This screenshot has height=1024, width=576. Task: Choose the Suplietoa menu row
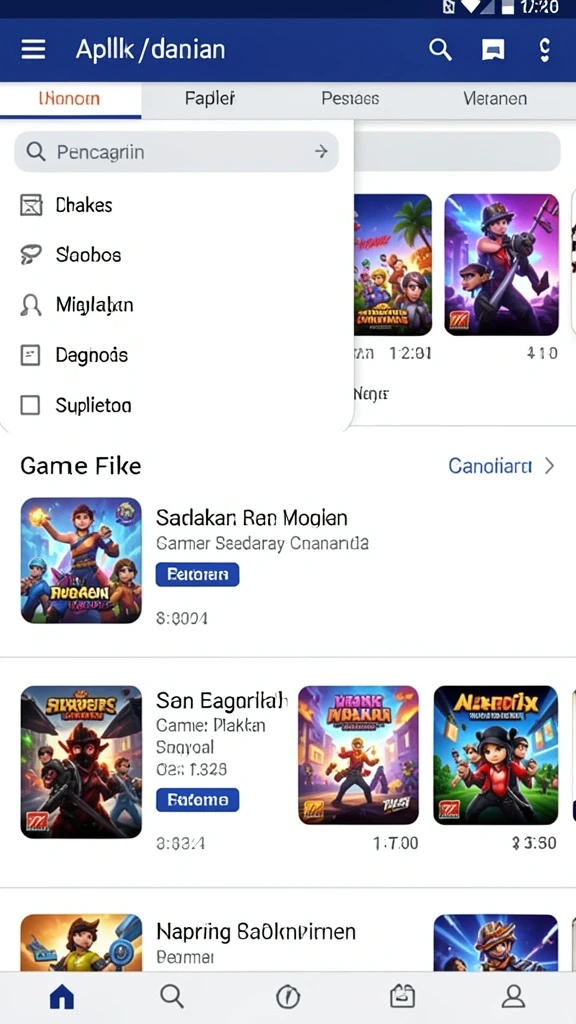click(x=176, y=406)
